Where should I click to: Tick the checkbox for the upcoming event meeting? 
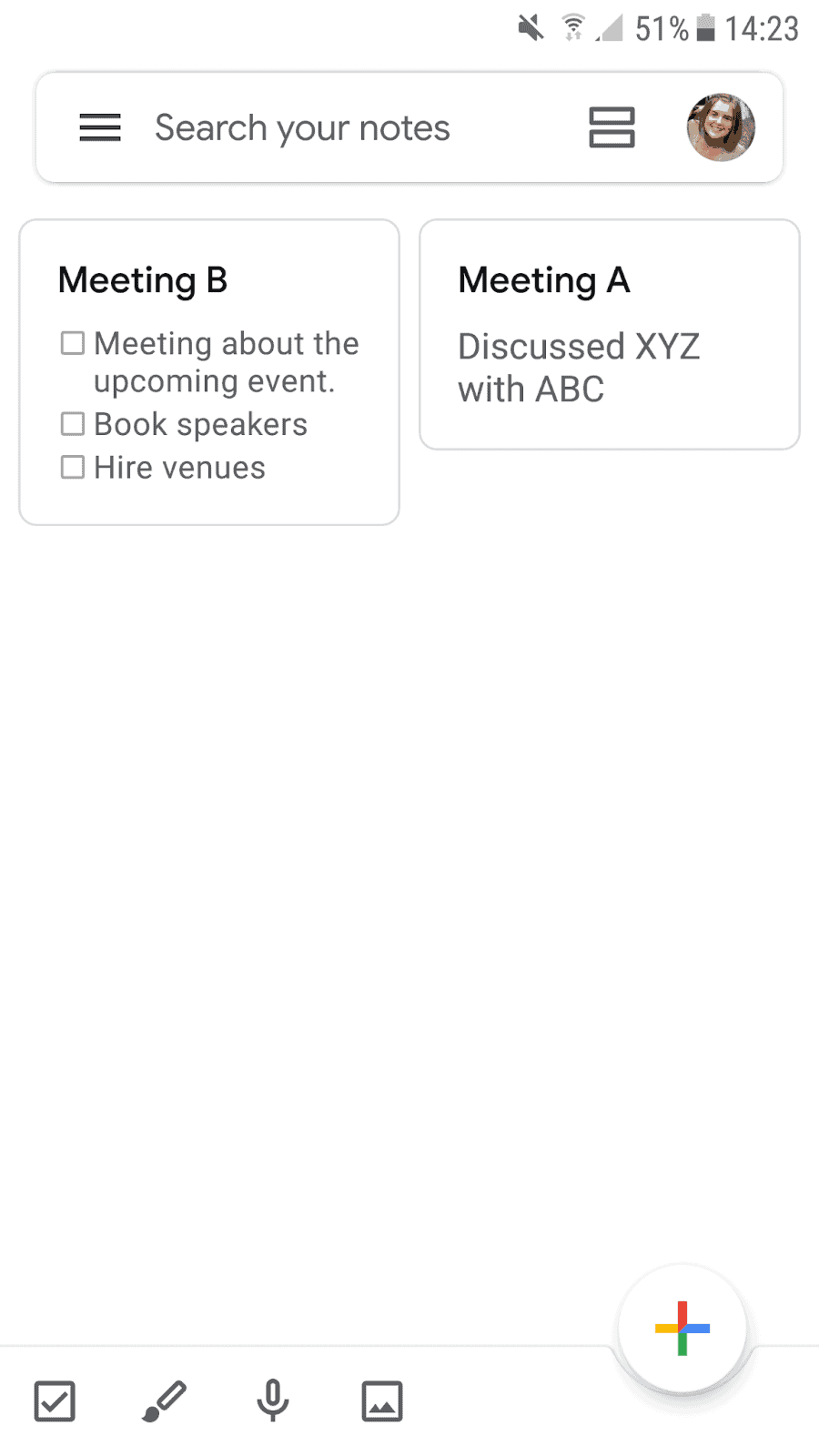tap(72, 342)
